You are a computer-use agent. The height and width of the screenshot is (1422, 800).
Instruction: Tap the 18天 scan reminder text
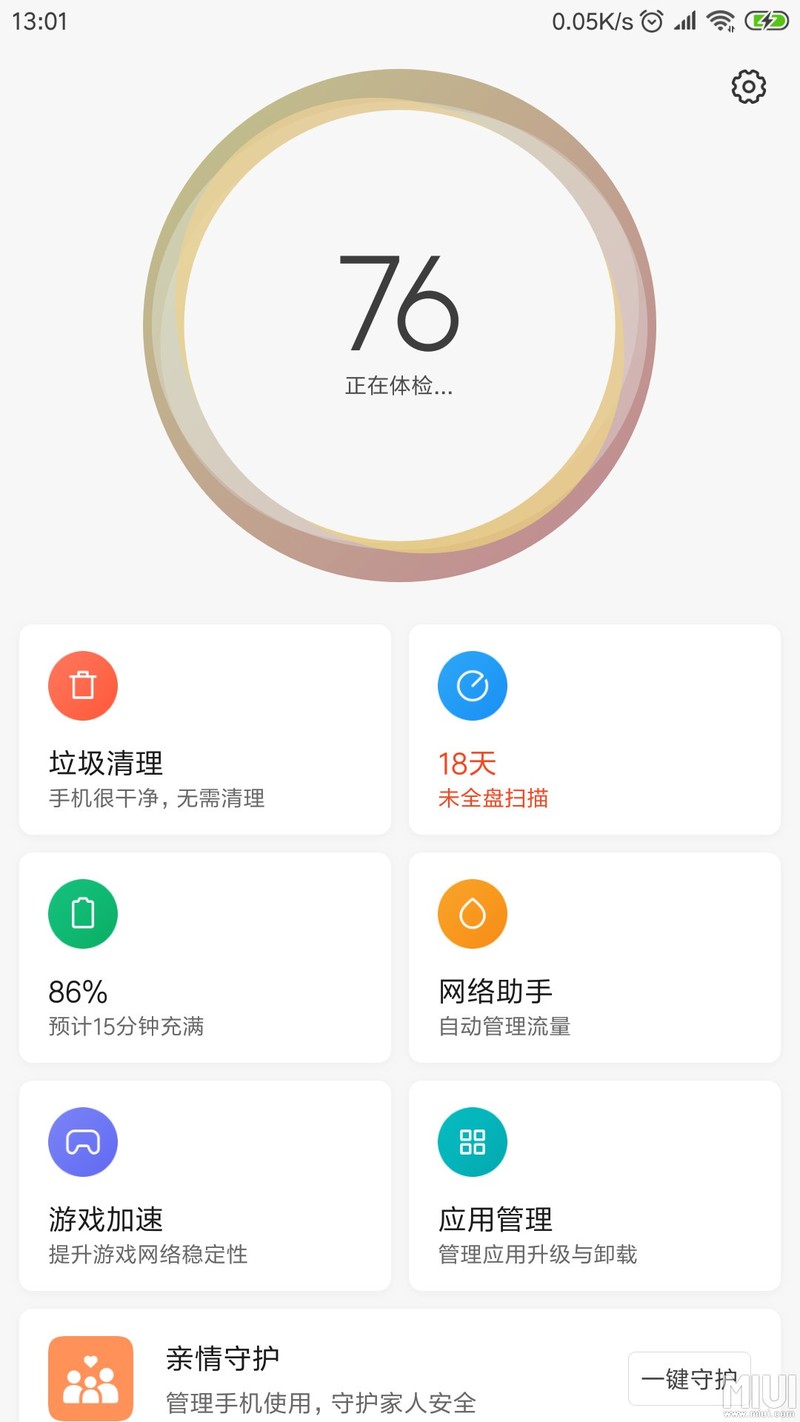pyautogui.click(x=466, y=763)
